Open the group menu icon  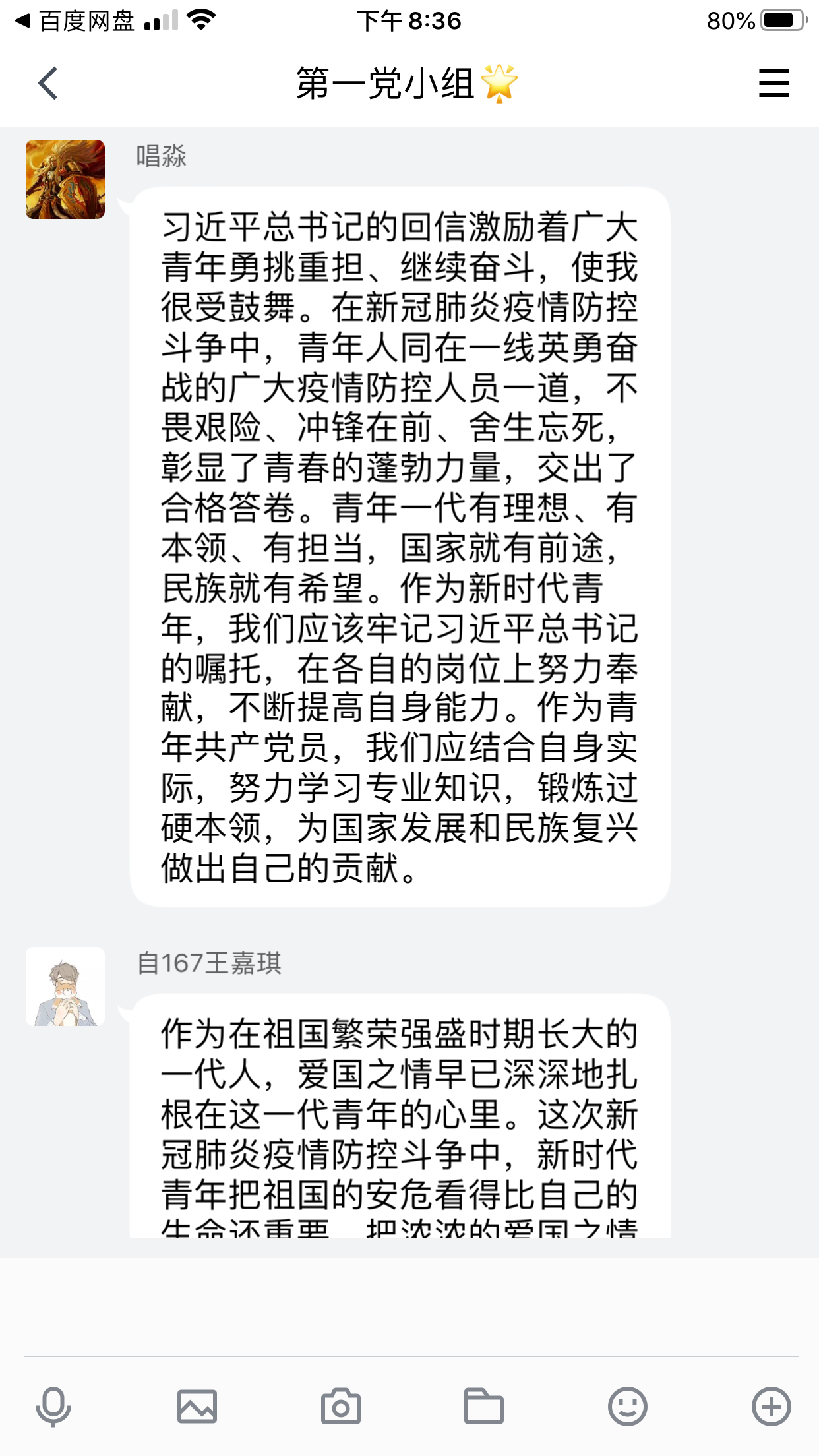coord(773,83)
